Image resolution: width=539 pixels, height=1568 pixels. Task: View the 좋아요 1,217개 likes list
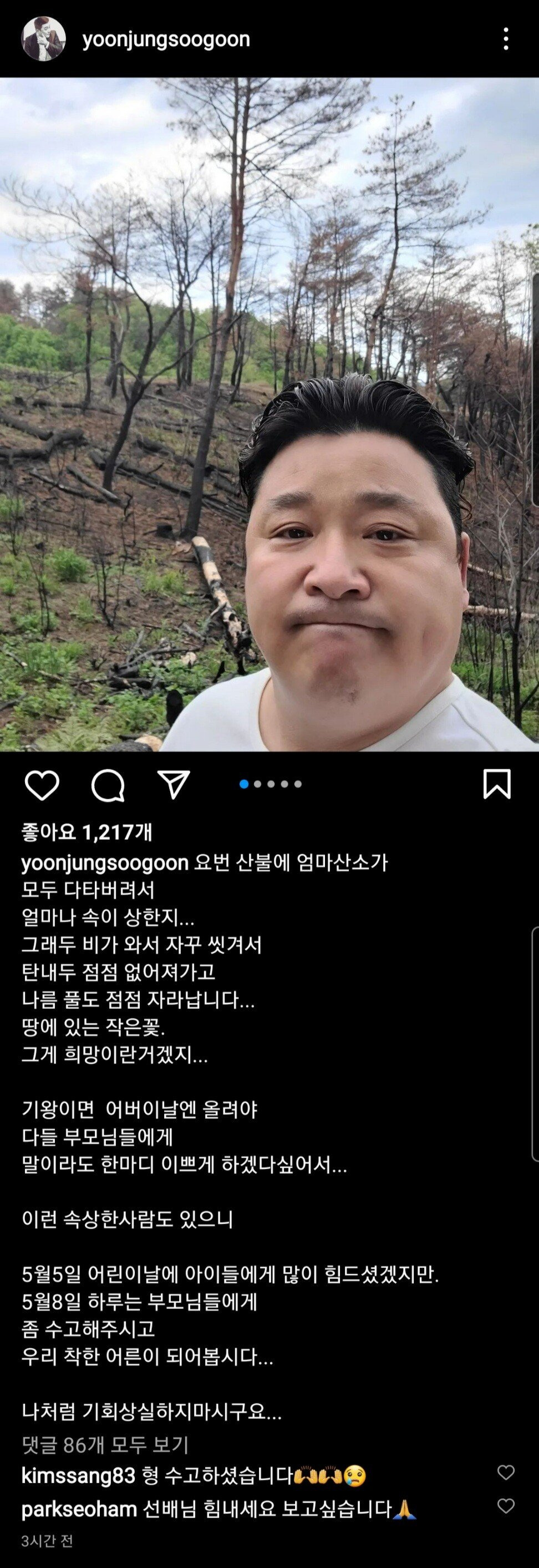click(x=87, y=831)
